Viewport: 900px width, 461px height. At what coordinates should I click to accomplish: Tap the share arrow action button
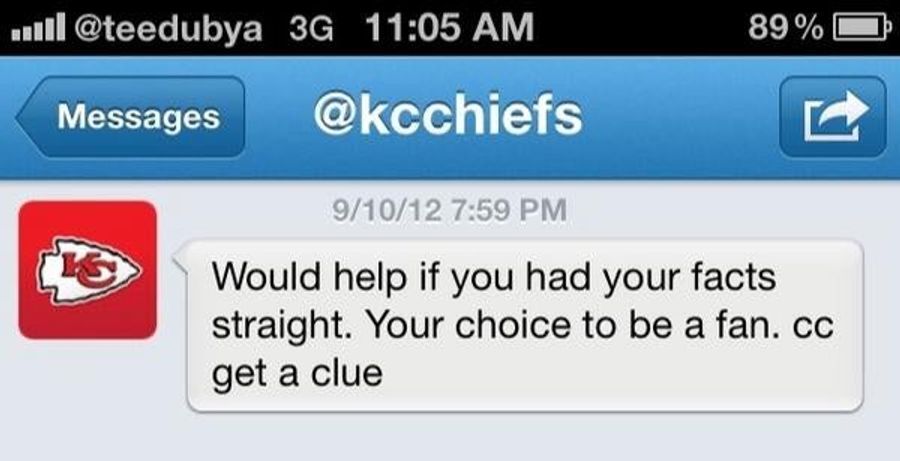[x=832, y=117]
